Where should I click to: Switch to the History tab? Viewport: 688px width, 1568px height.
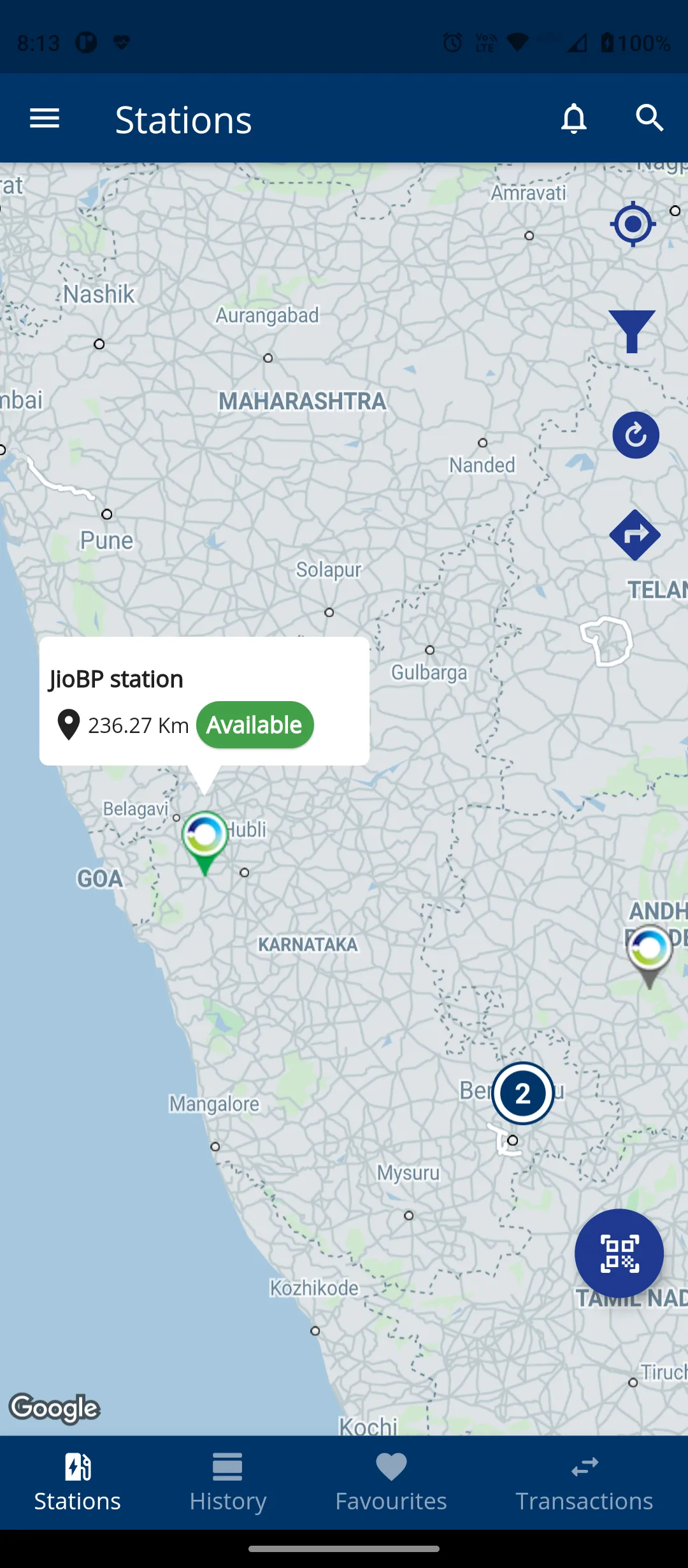(x=227, y=1483)
